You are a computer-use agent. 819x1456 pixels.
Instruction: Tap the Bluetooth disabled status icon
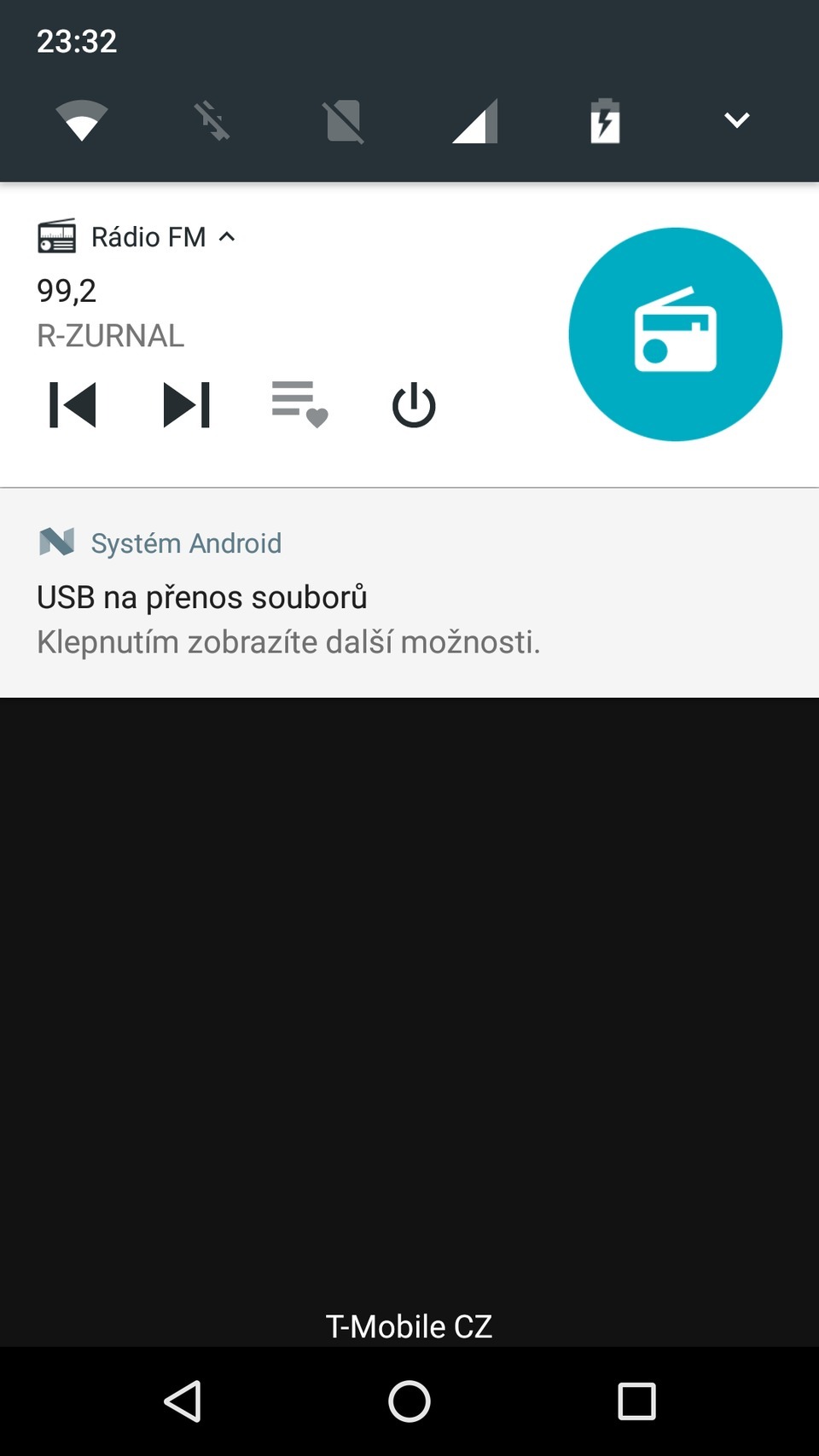click(x=212, y=121)
